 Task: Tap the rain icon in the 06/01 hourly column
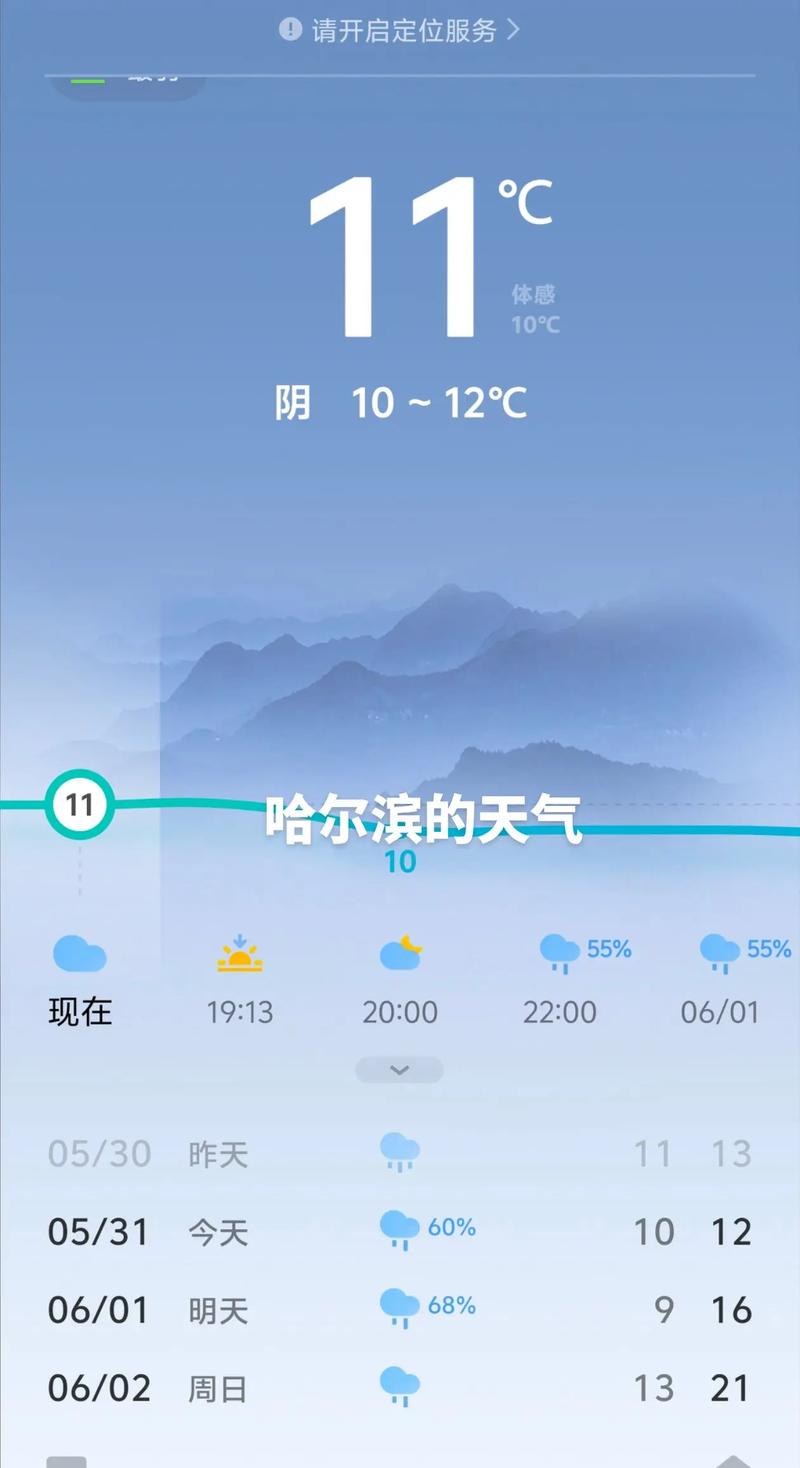pyautogui.click(x=718, y=950)
